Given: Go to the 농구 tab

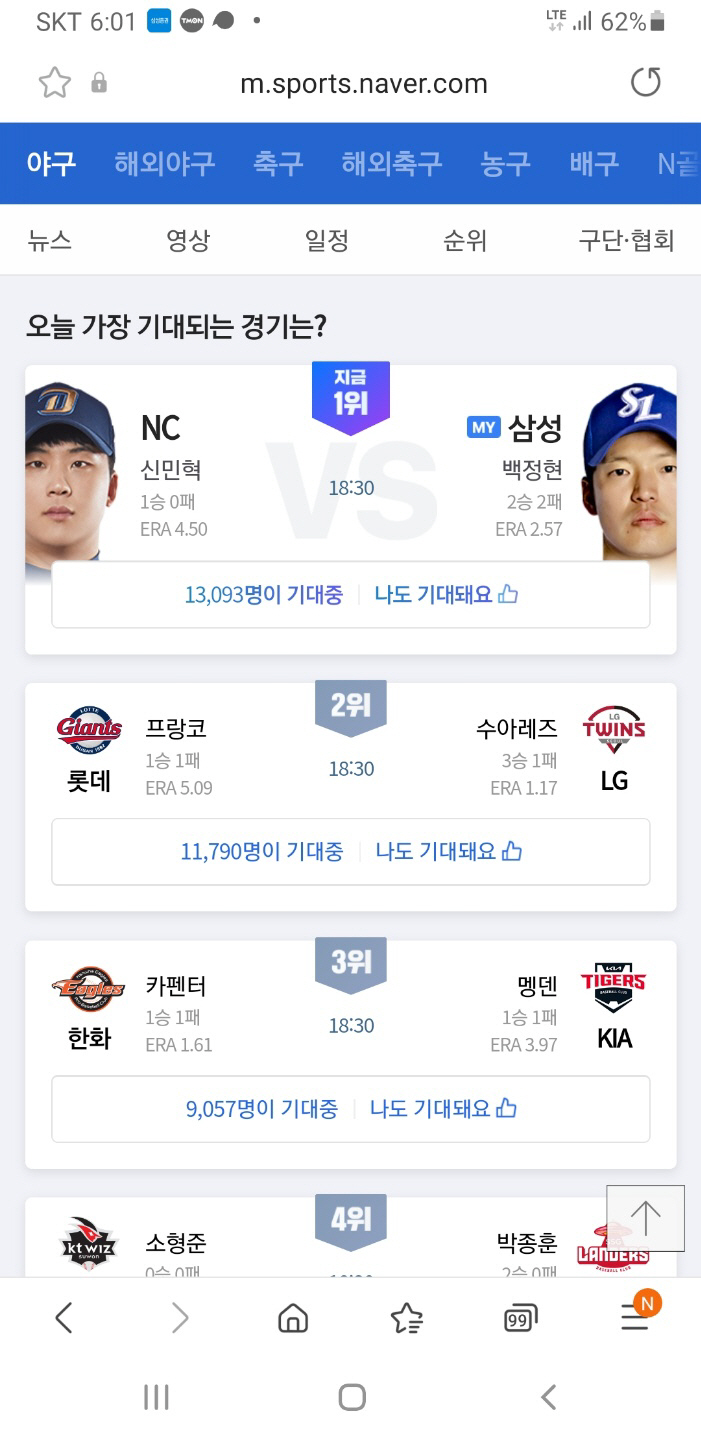Looking at the screenshot, I should point(505,163).
